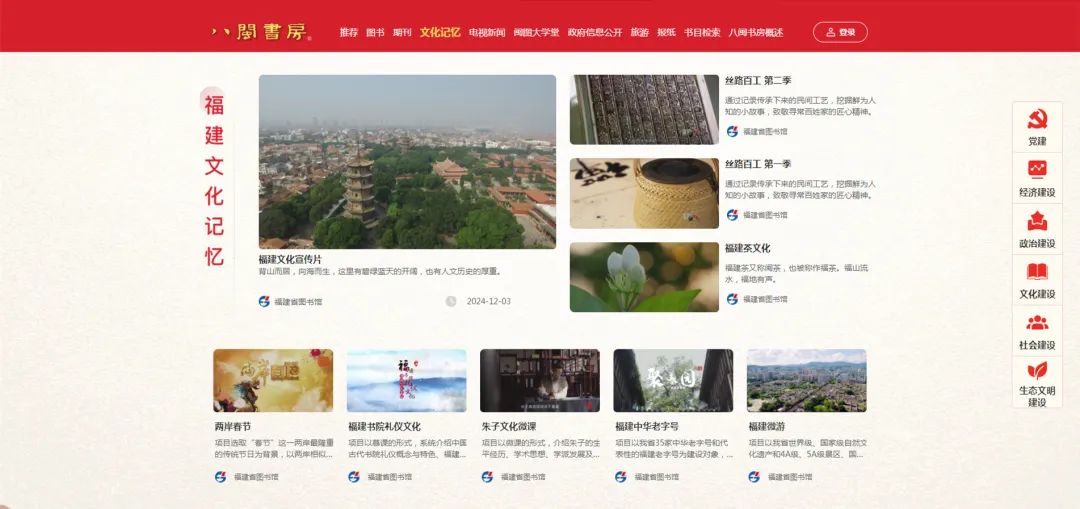Open the 福建文化宣传片 featured video card
Viewport: 1080px width, 509px height.
(x=407, y=162)
